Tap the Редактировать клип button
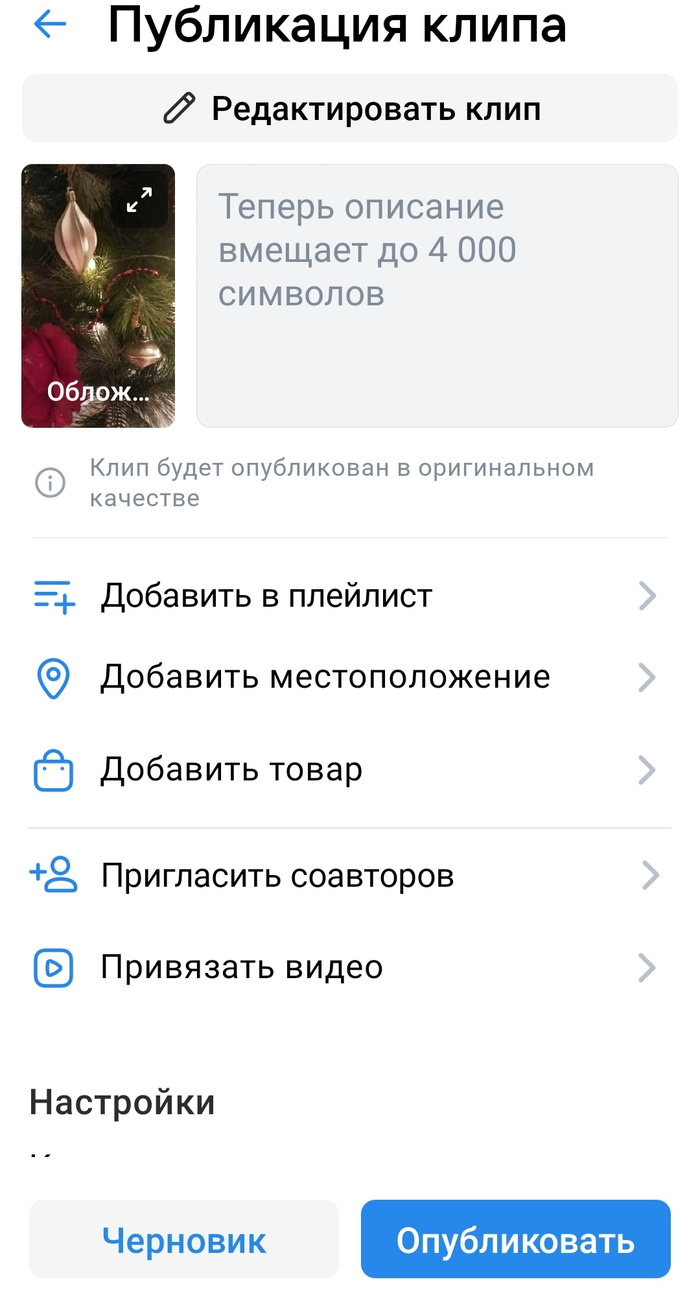 tap(350, 108)
